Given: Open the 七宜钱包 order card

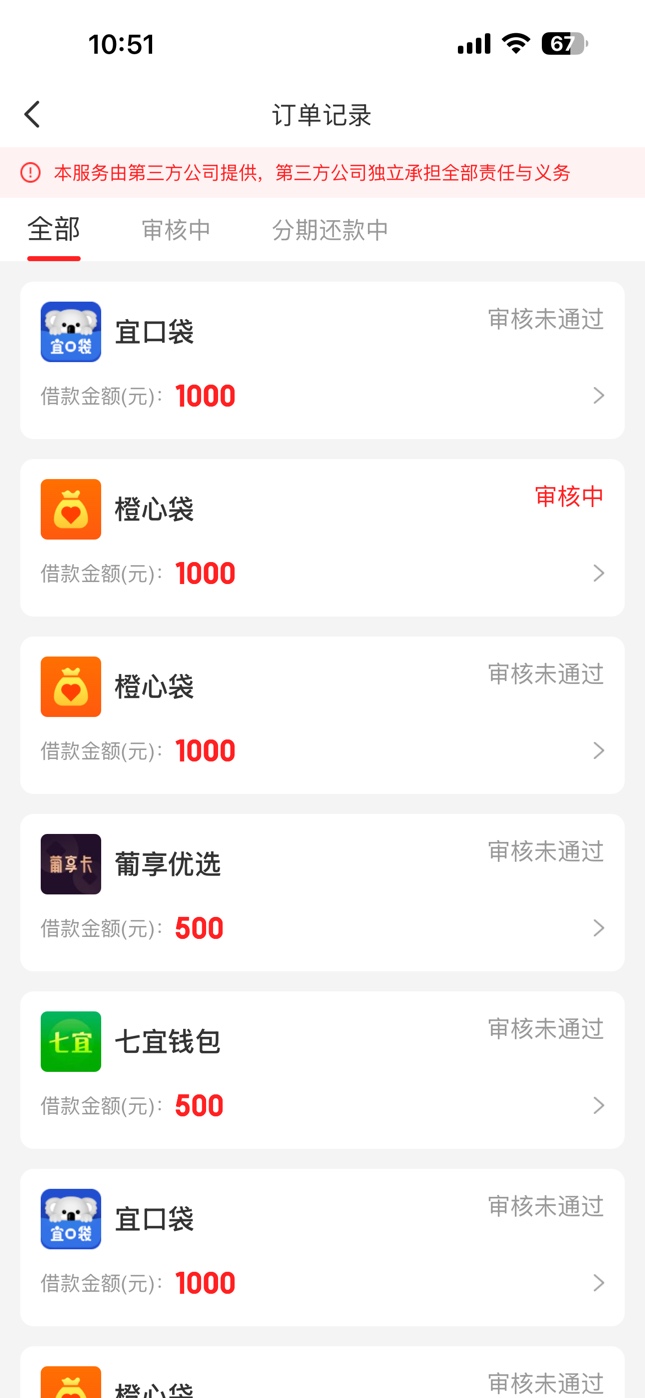Looking at the screenshot, I should pos(322,1070).
